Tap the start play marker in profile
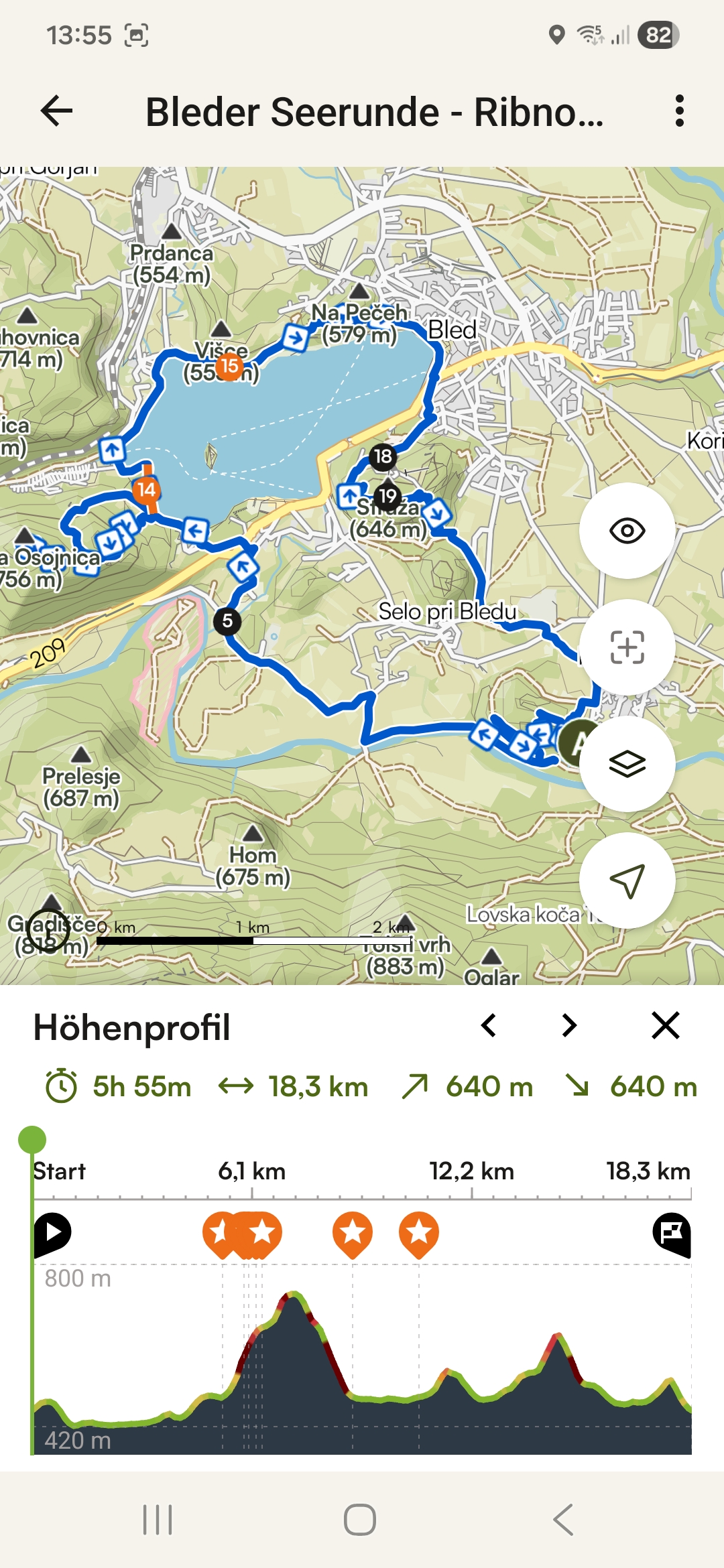This screenshot has height=1568, width=724. (53, 1232)
